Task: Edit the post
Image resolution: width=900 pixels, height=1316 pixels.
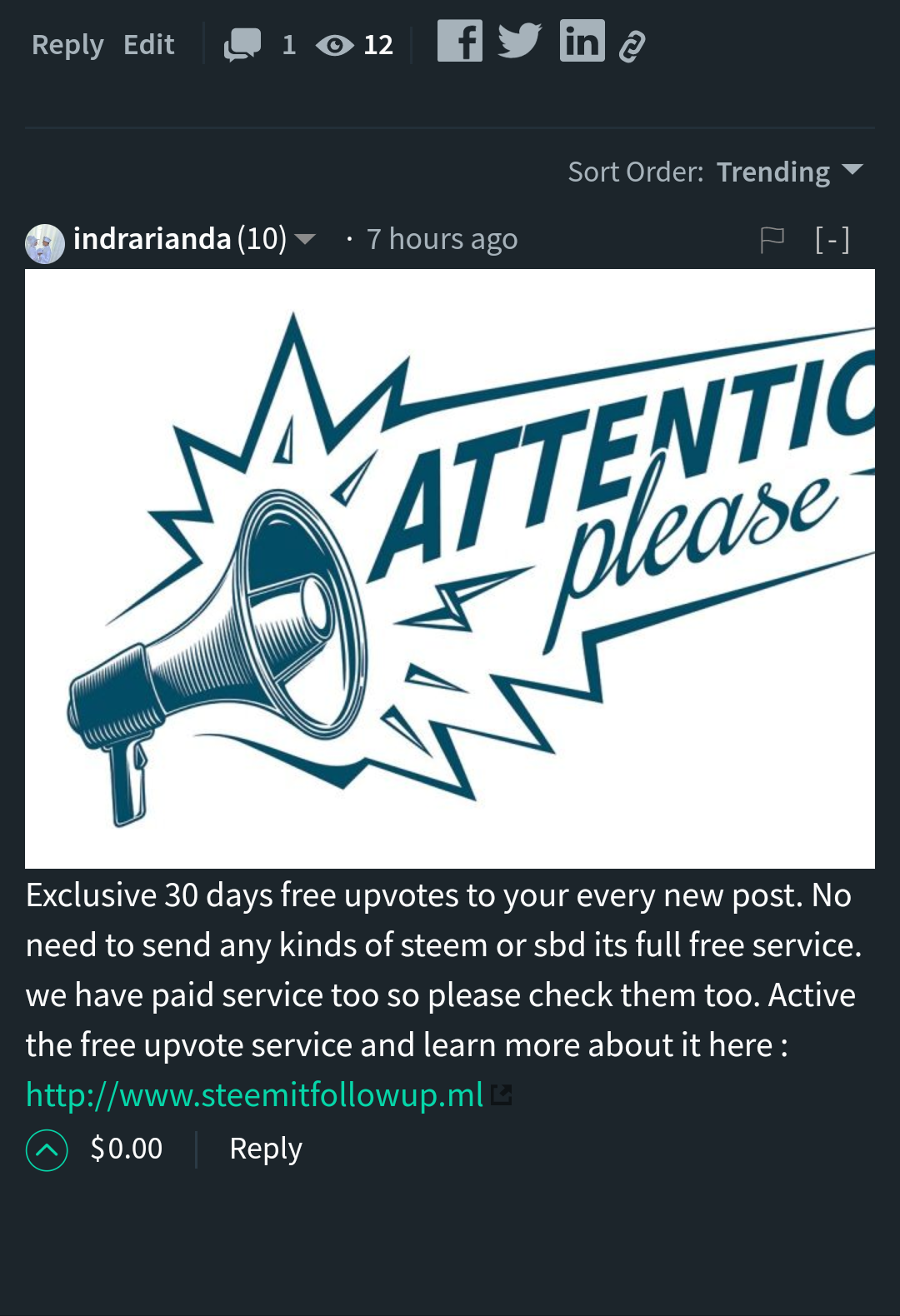Action: 148,44
